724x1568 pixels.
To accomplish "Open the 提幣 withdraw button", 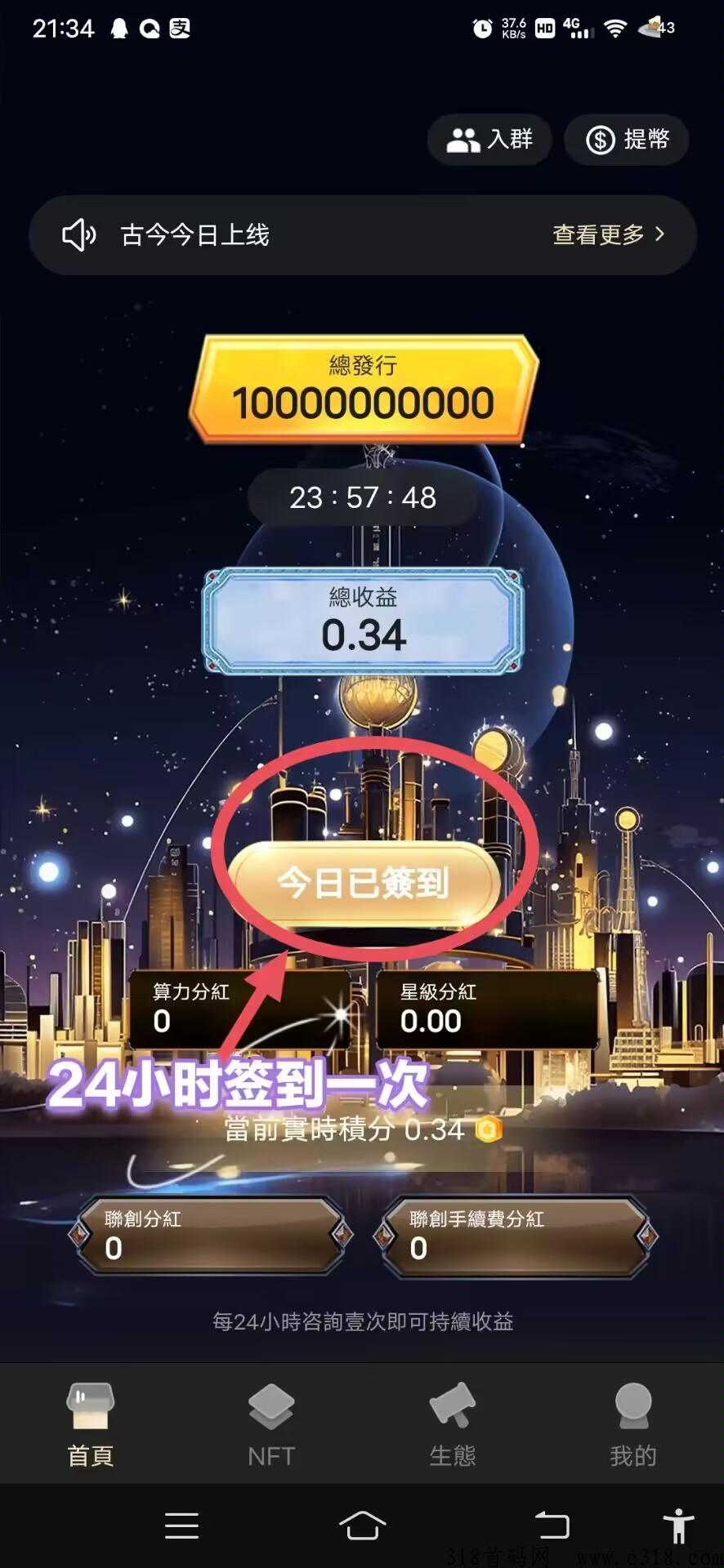I will (627, 140).
